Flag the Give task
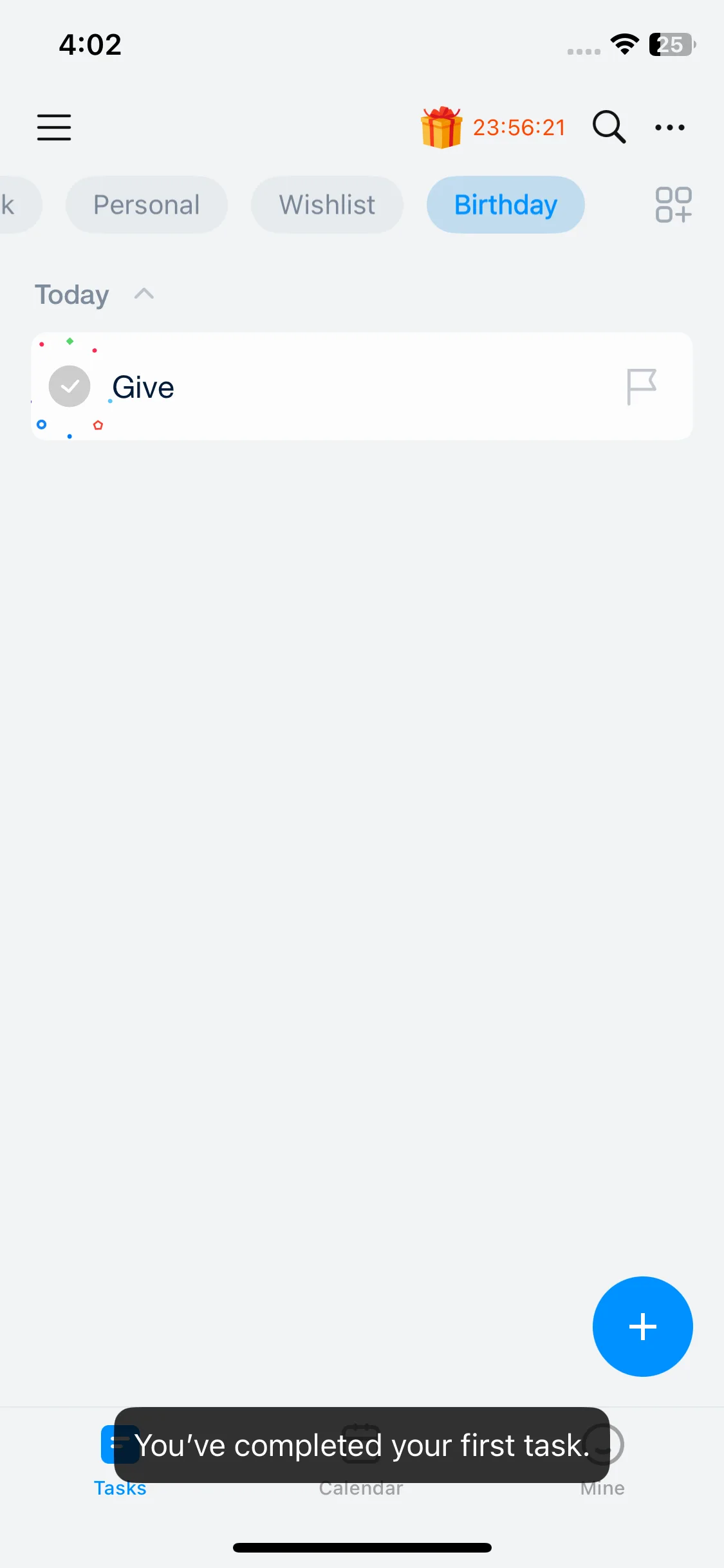724x1568 pixels. [641, 386]
